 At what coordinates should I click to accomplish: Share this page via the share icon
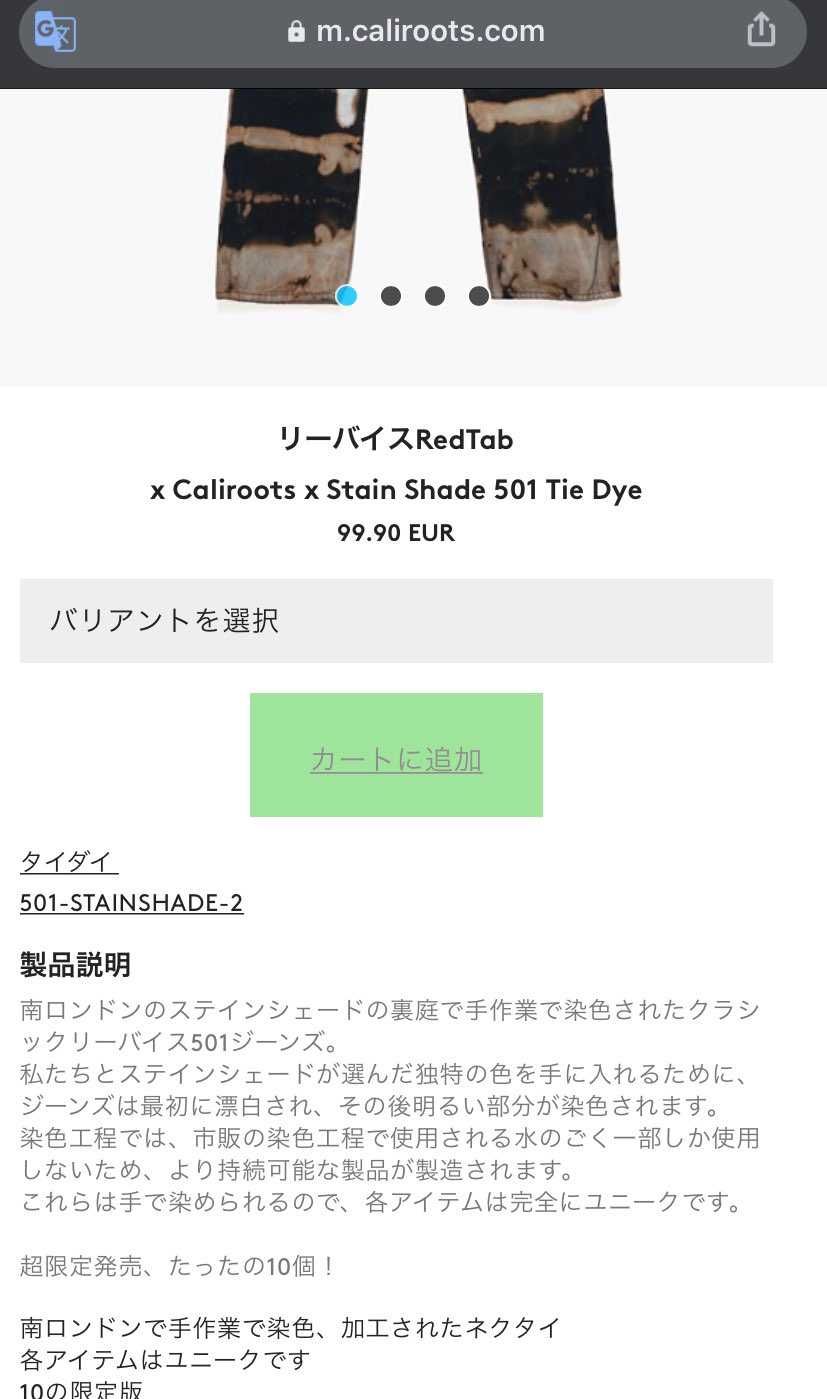click(x=761, y=30)
